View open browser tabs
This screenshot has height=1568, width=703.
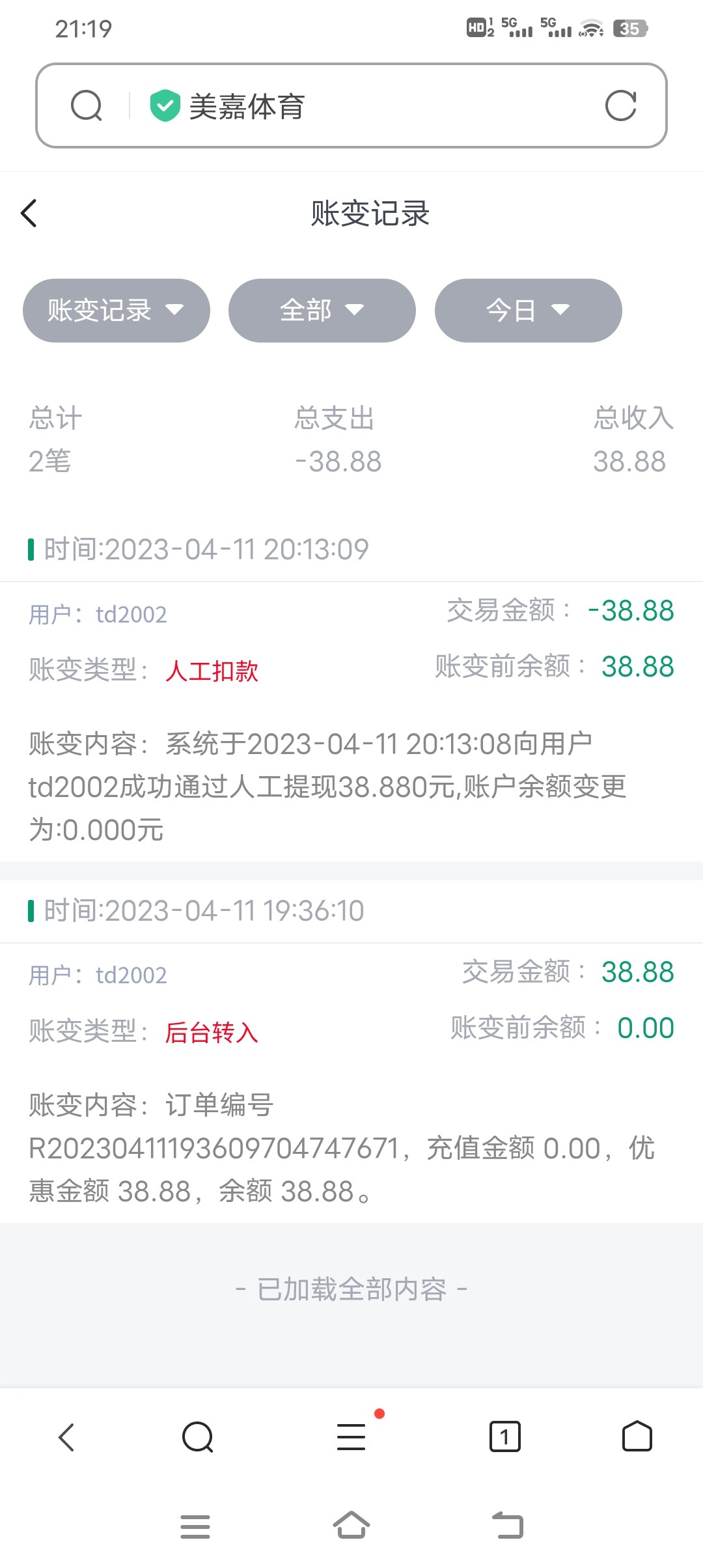[x=504, y=1436]
